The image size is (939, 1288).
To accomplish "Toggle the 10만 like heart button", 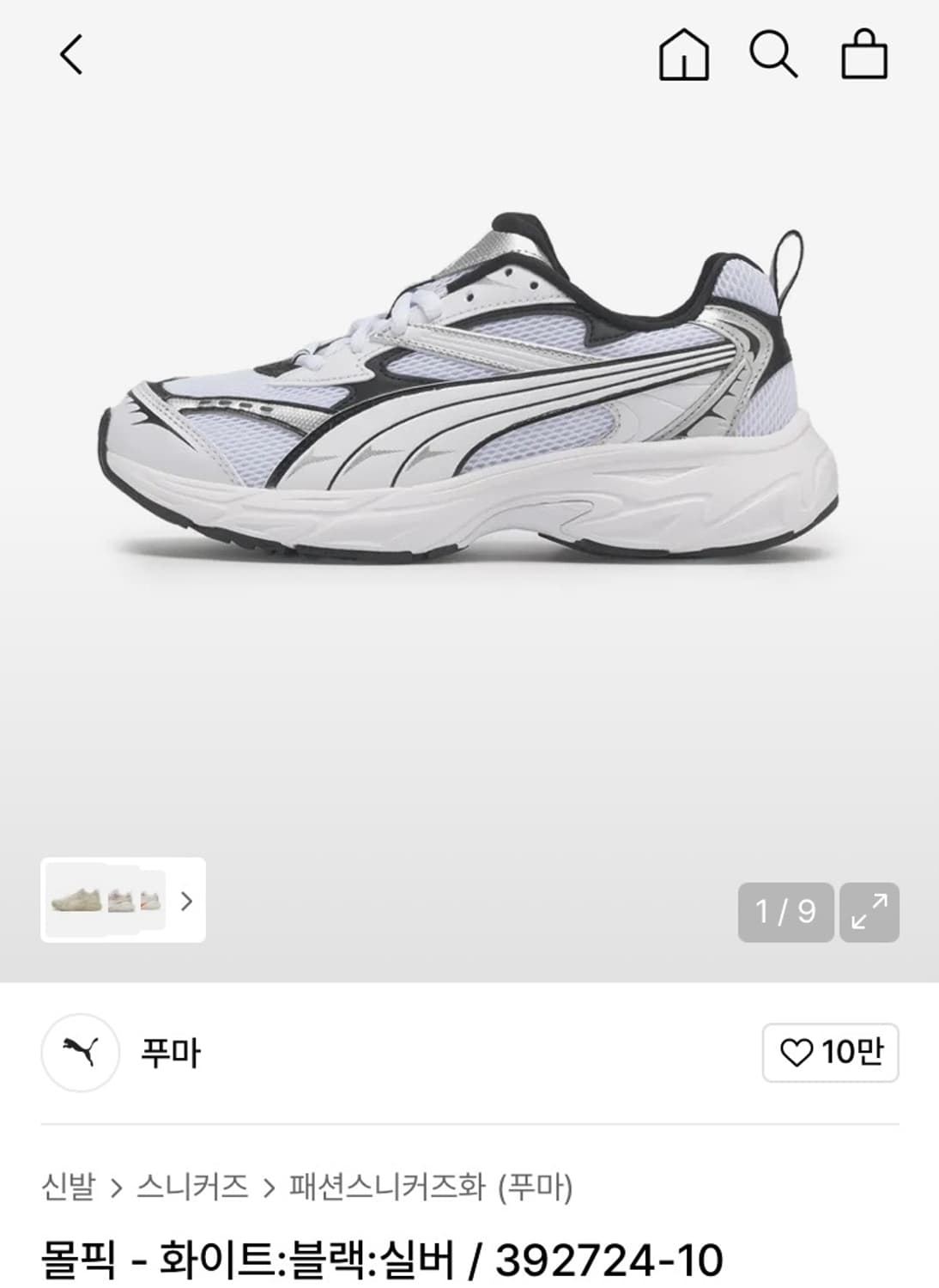I will 829,1053.
